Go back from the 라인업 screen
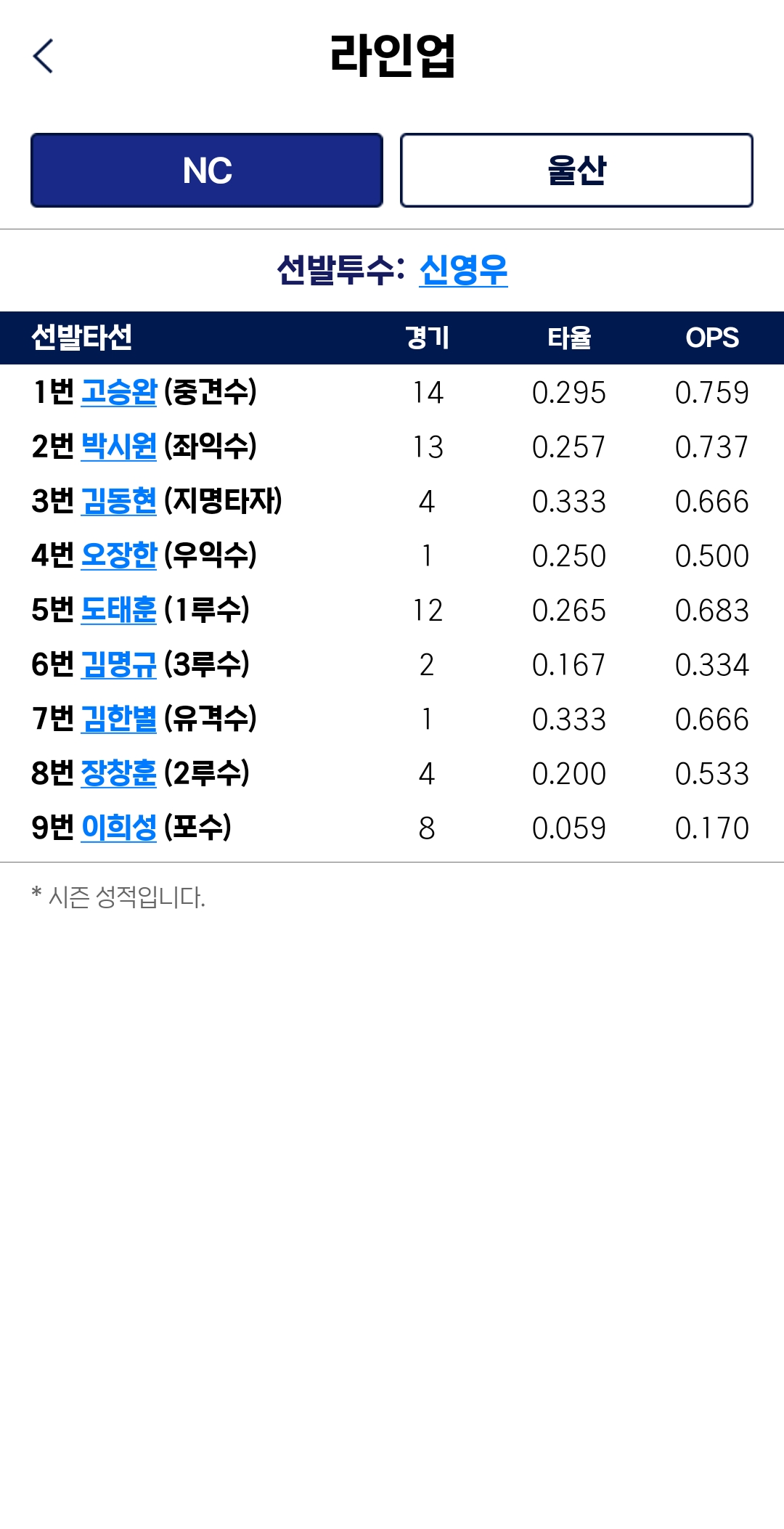The width and height of the screenshot is (784, 1529). point(44,57)
